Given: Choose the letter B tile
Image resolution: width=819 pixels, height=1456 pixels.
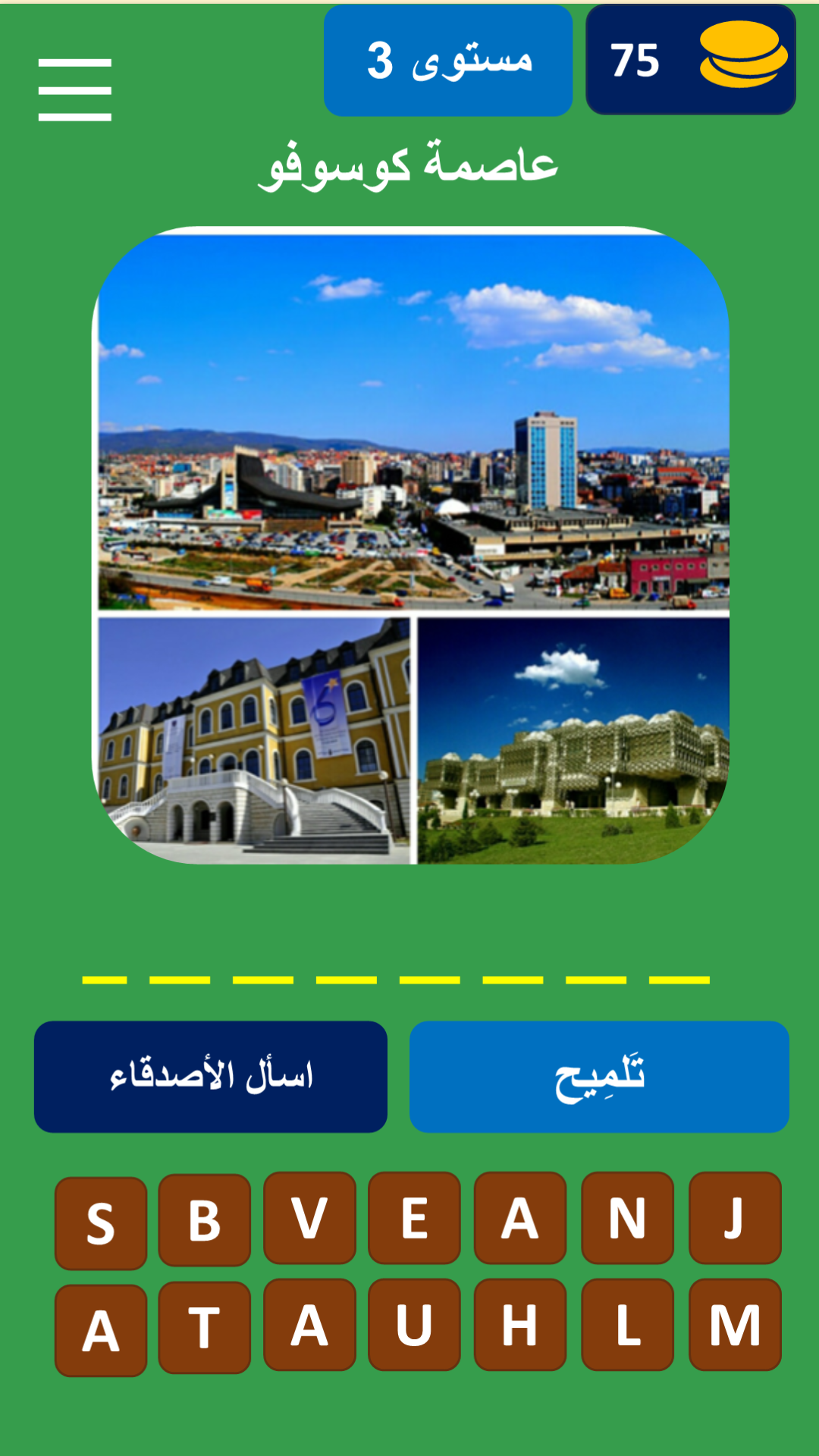Looking at the screenshot, I should click(x=205, y=1219).
